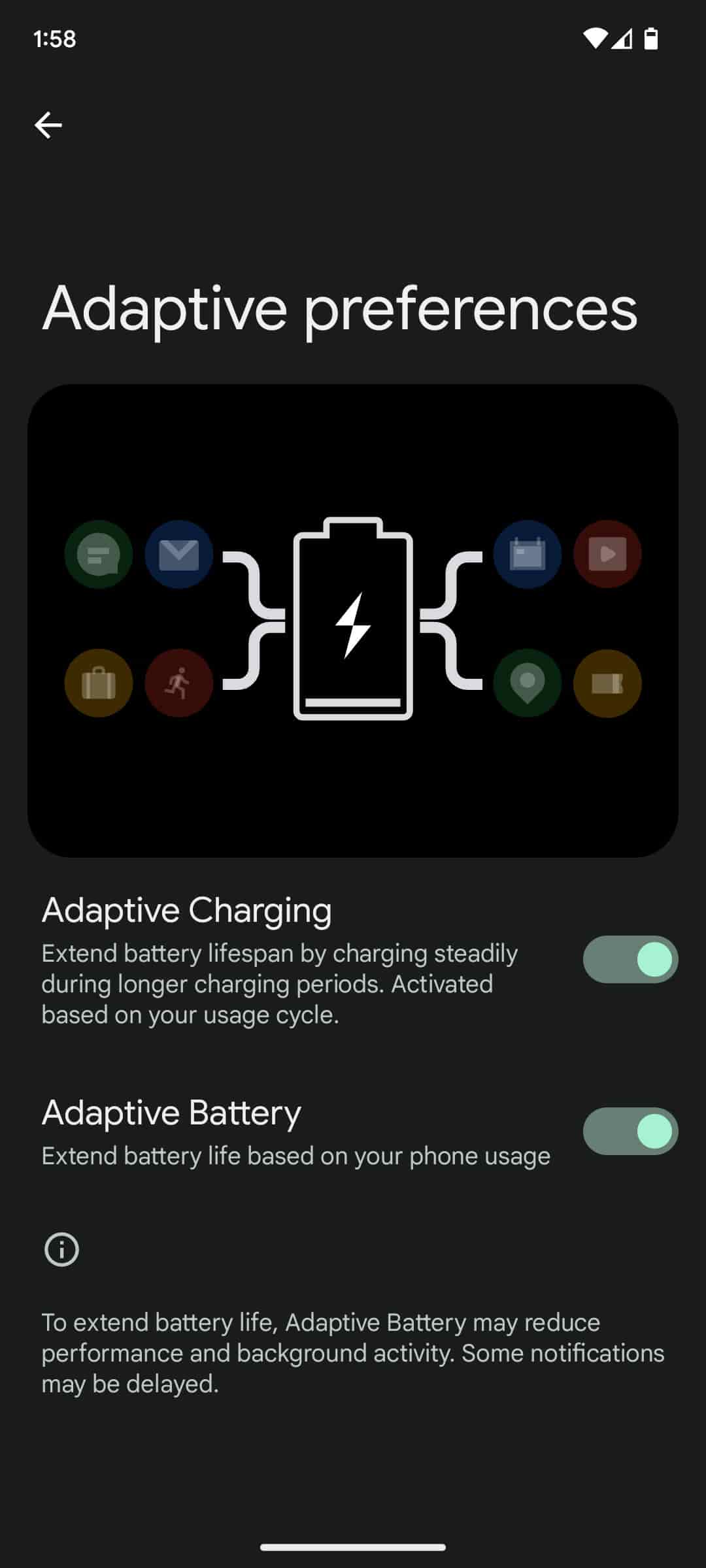Turn off the Adaptive Charging switch
706x1568 pixels.
[x=630, y=959]
